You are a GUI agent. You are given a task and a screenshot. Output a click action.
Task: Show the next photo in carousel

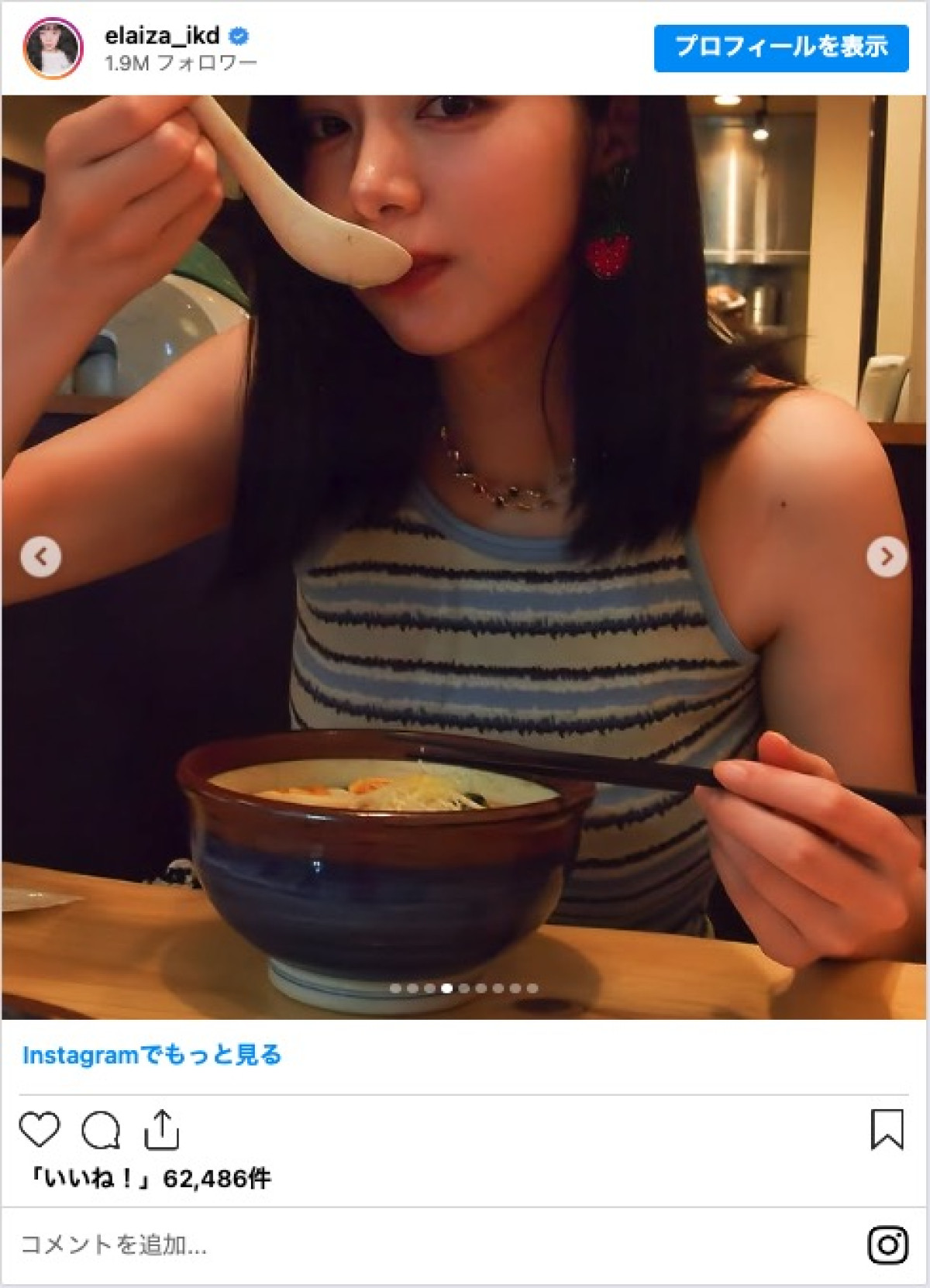click(887, 556)
